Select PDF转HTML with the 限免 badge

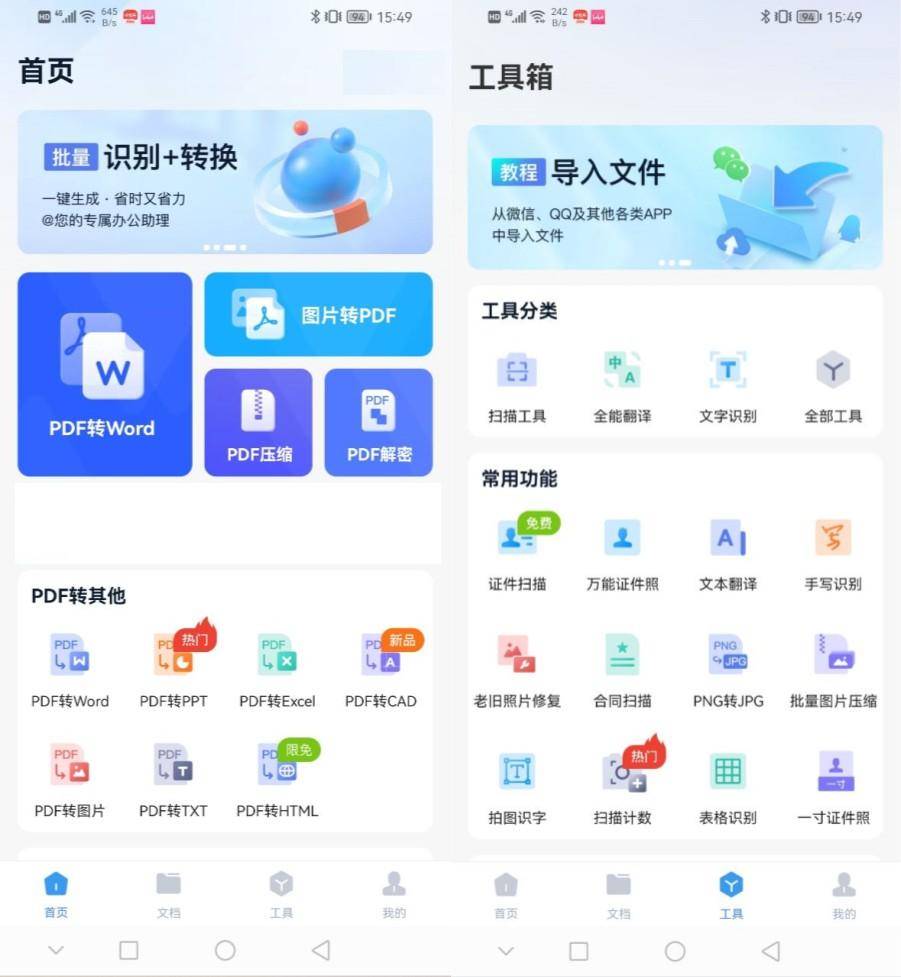click(x=277, y=778)
